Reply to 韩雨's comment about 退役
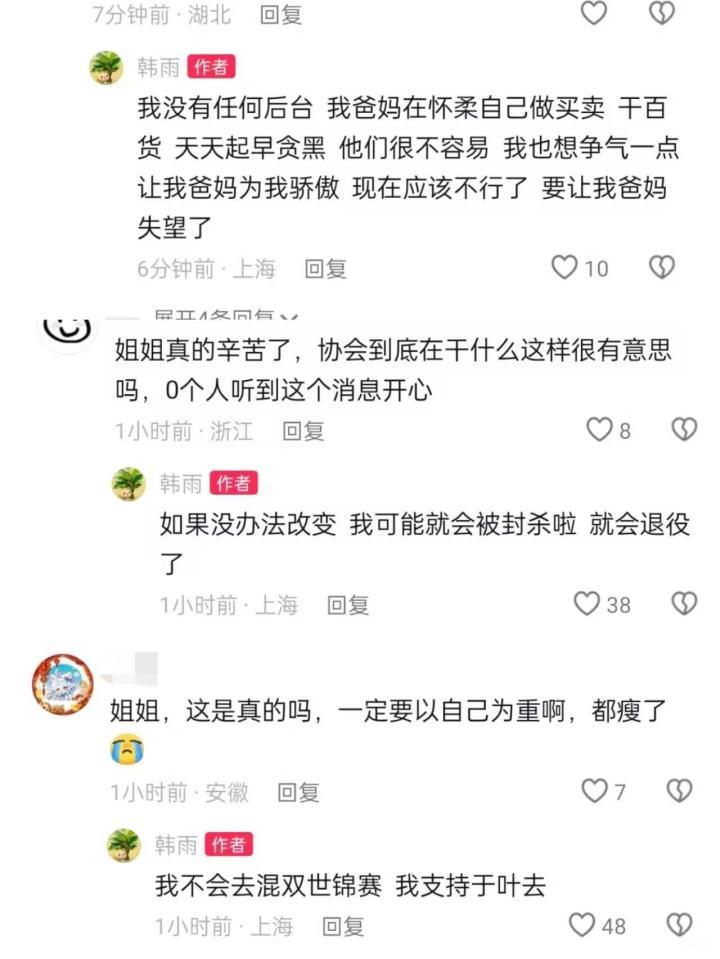The image size is (720, 959). [x=348, y=605]
